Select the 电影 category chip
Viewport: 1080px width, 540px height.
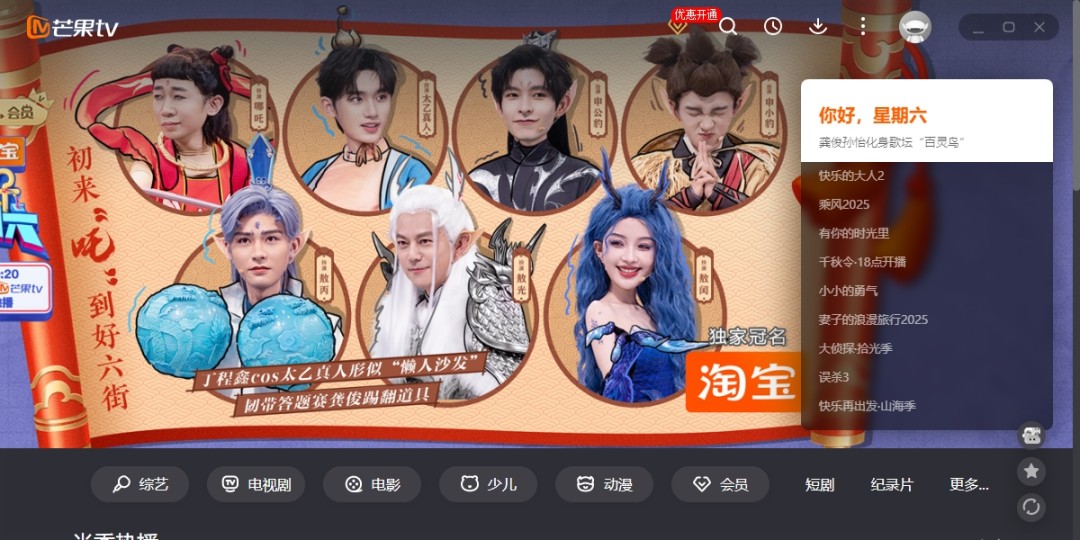click(372, 484)
